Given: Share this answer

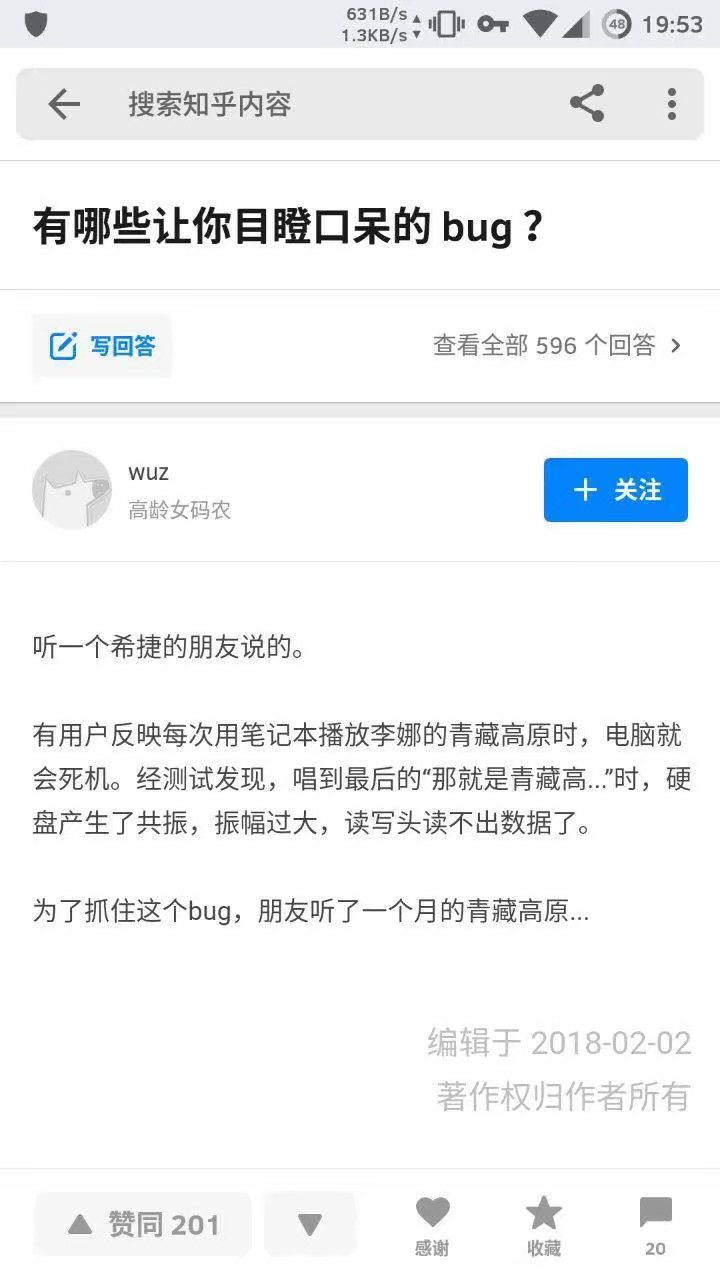Looking at the screenshot, I should [x=587, y=104].
